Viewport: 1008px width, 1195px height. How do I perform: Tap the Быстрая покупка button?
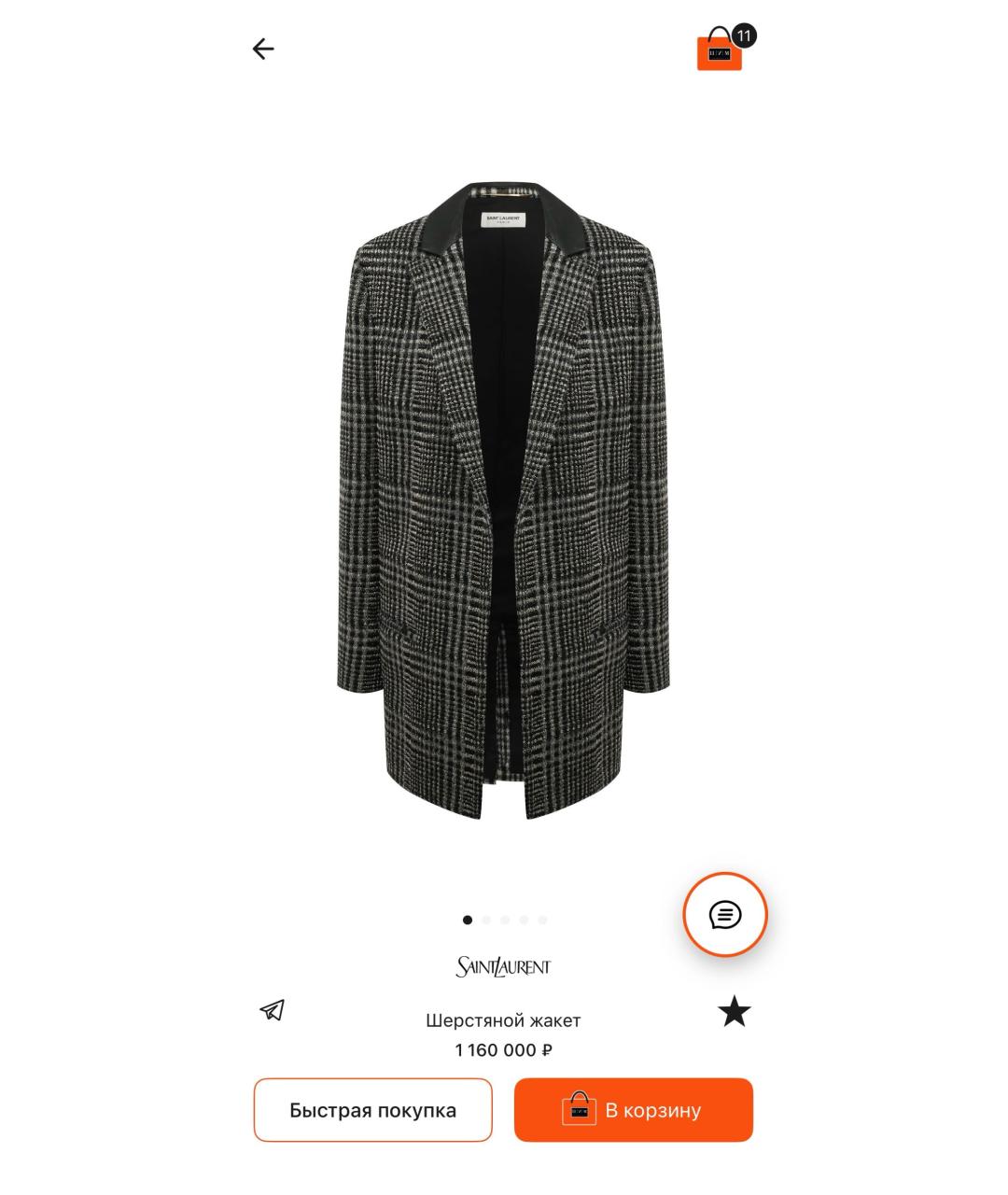pyautogui.click(x=372, y=1110)
